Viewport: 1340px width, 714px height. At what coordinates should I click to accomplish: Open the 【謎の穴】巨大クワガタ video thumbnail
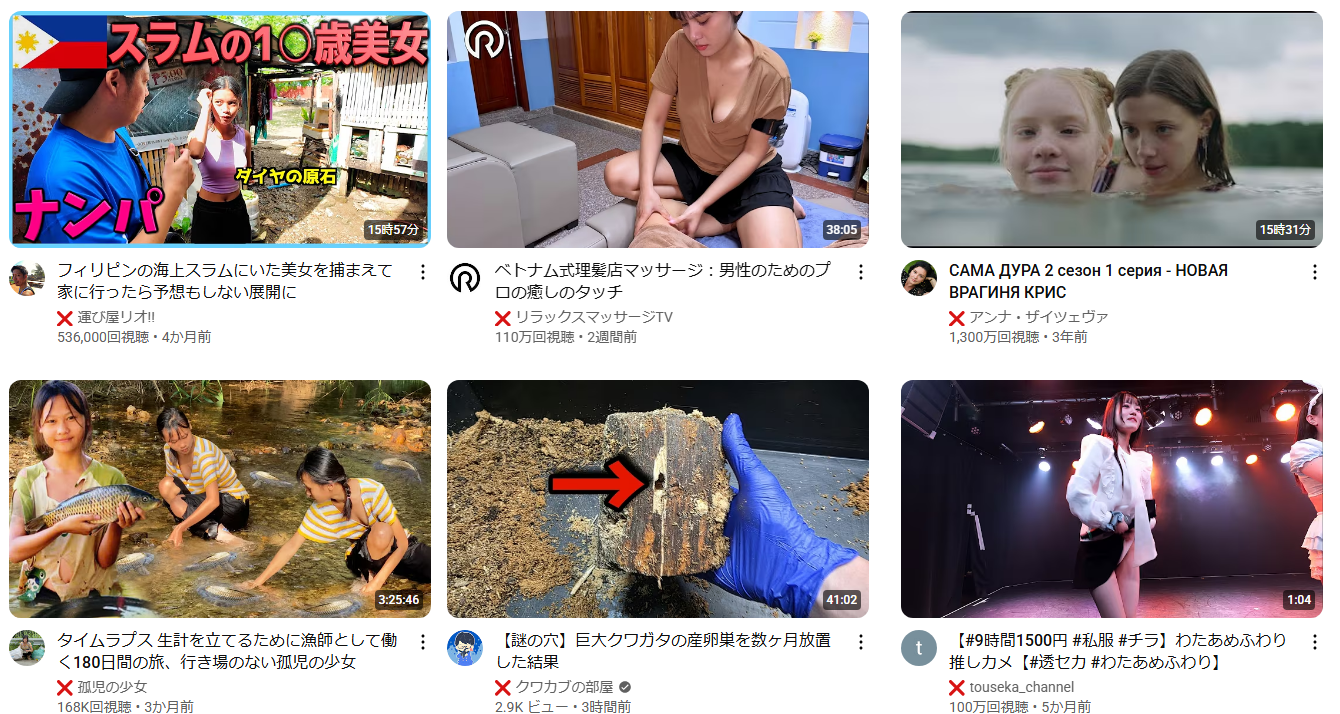(657, 499)
